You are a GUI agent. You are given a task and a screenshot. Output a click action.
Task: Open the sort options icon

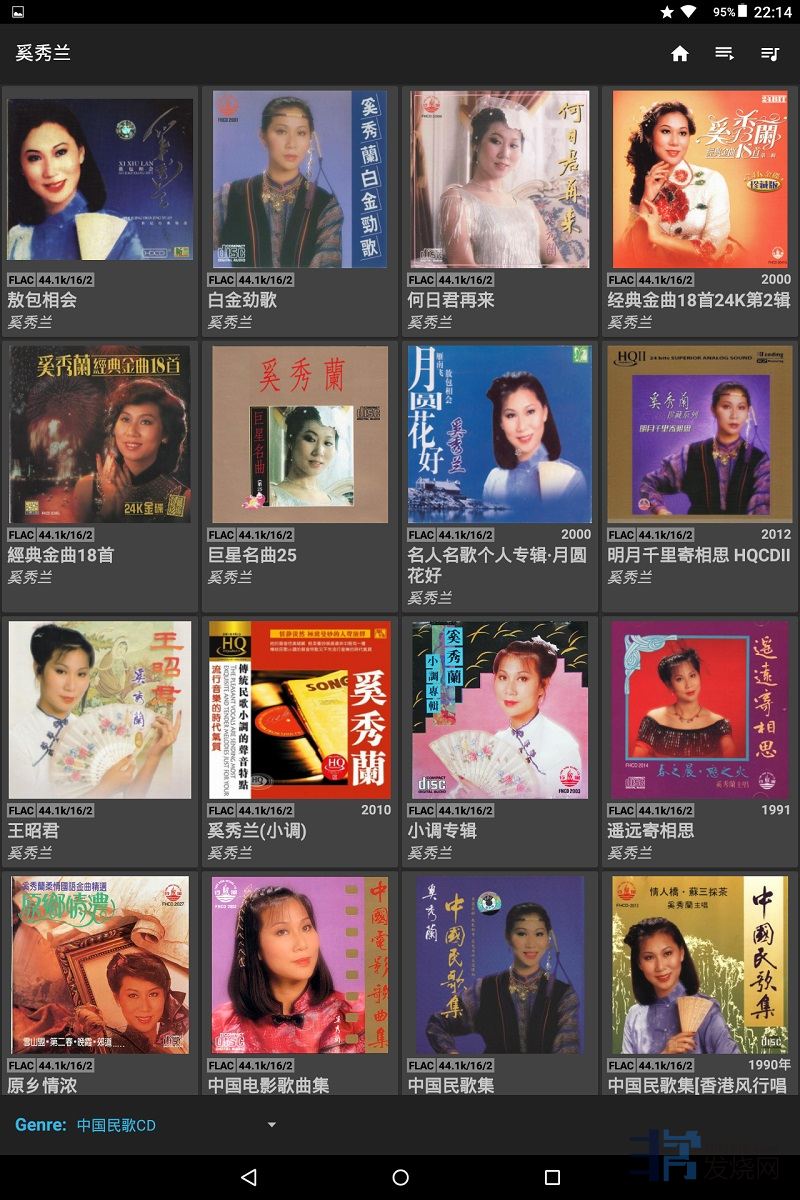pos(725,54)
